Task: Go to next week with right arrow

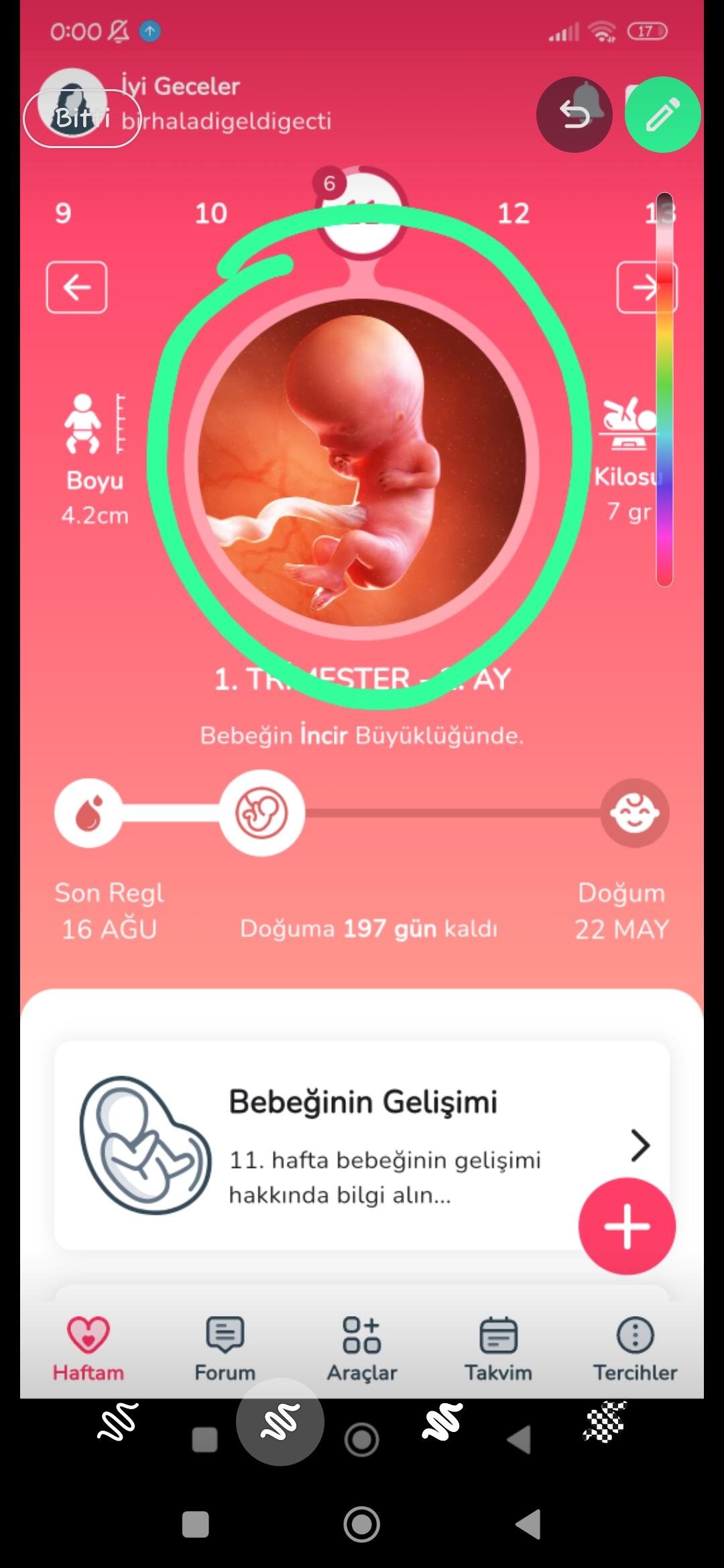Action: coord(646,287)
